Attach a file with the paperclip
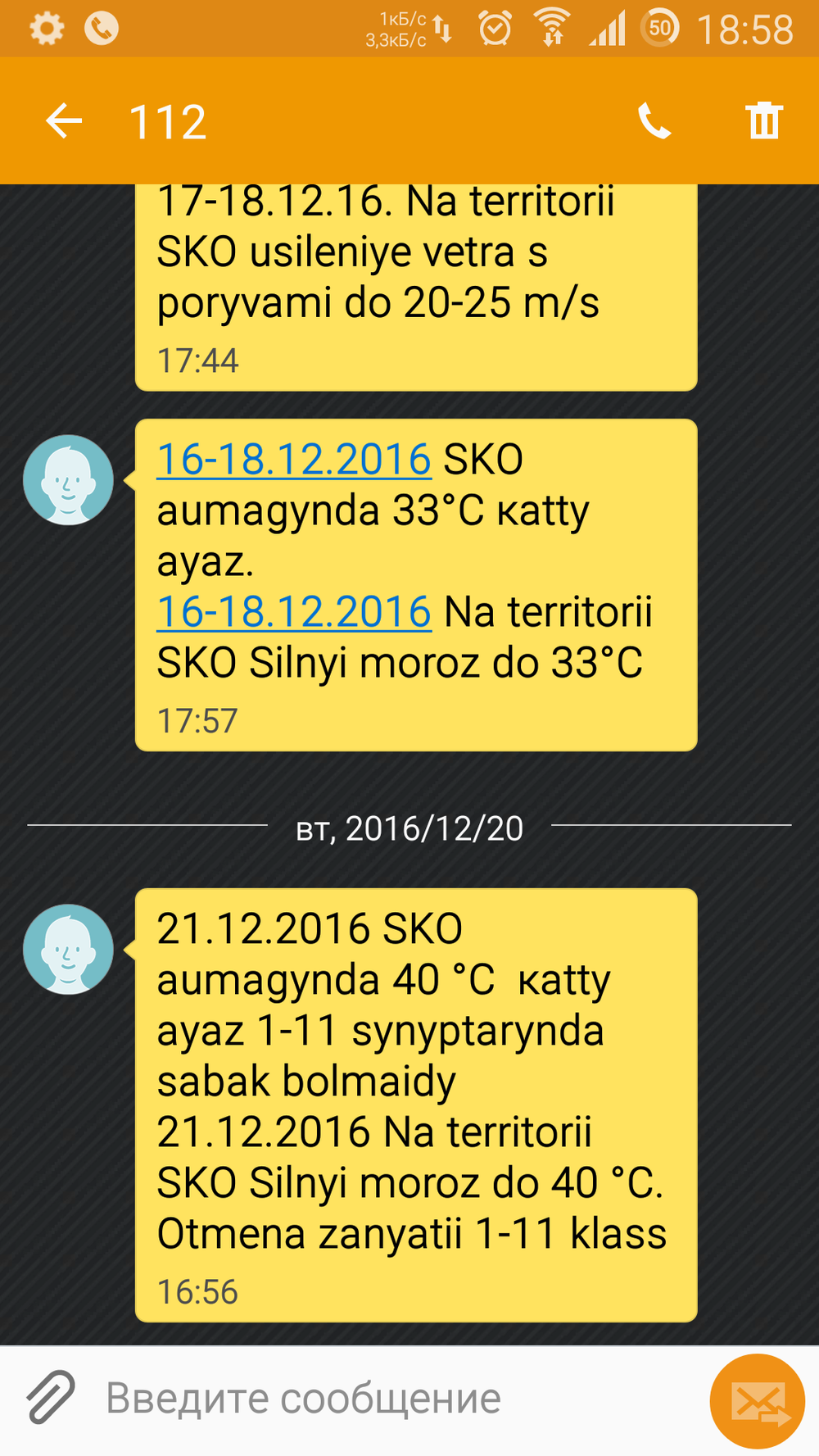 click(x=51, y=1397)
